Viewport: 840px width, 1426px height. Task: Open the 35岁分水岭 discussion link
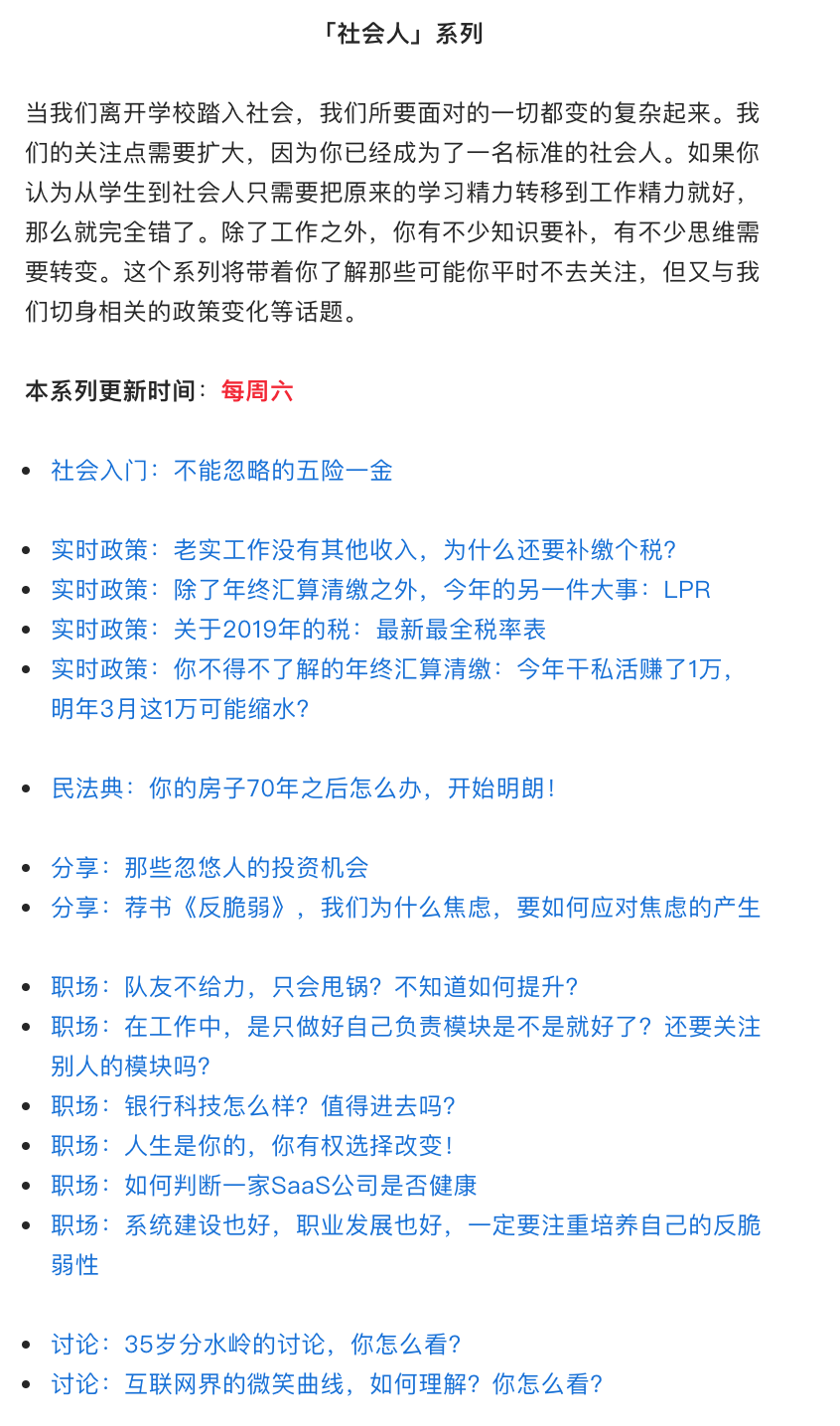(256, 1345)
